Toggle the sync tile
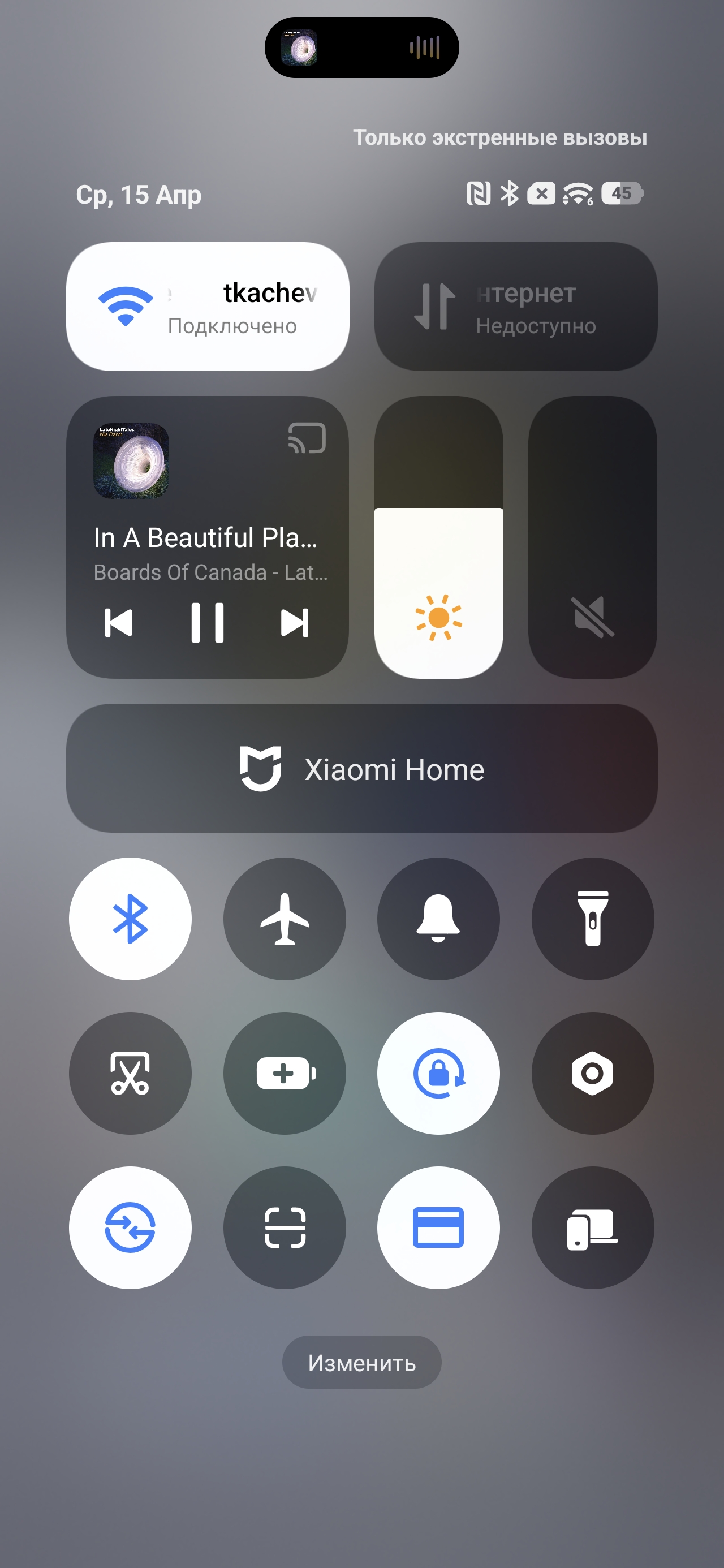This screenshot has width=724, height=1568. pyautogui.click(x=130, y=1227)
